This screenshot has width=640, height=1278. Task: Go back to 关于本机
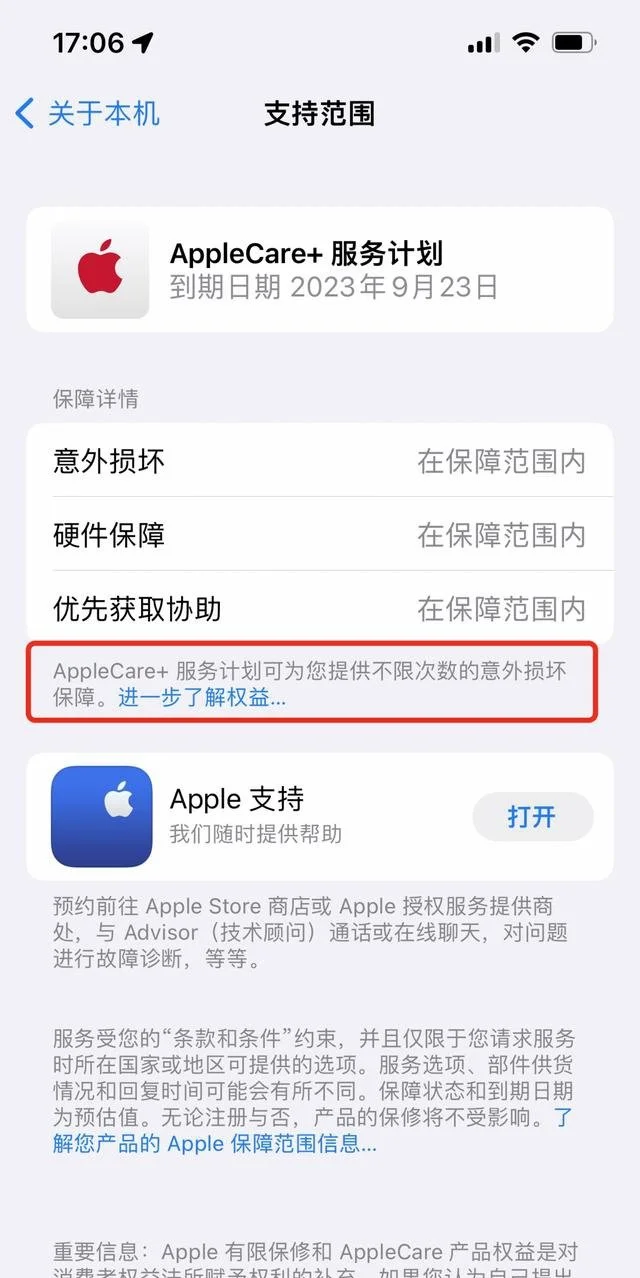pyautogui.click(x=88, y=113)
